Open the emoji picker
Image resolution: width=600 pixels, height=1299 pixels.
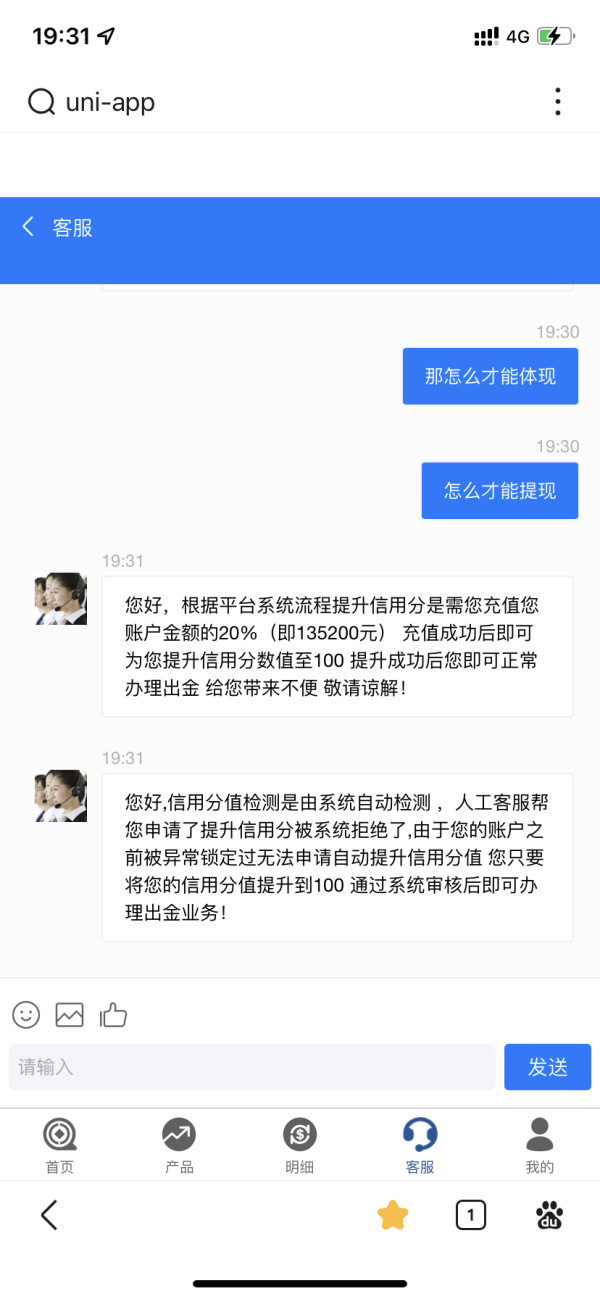click(26, 1015)
